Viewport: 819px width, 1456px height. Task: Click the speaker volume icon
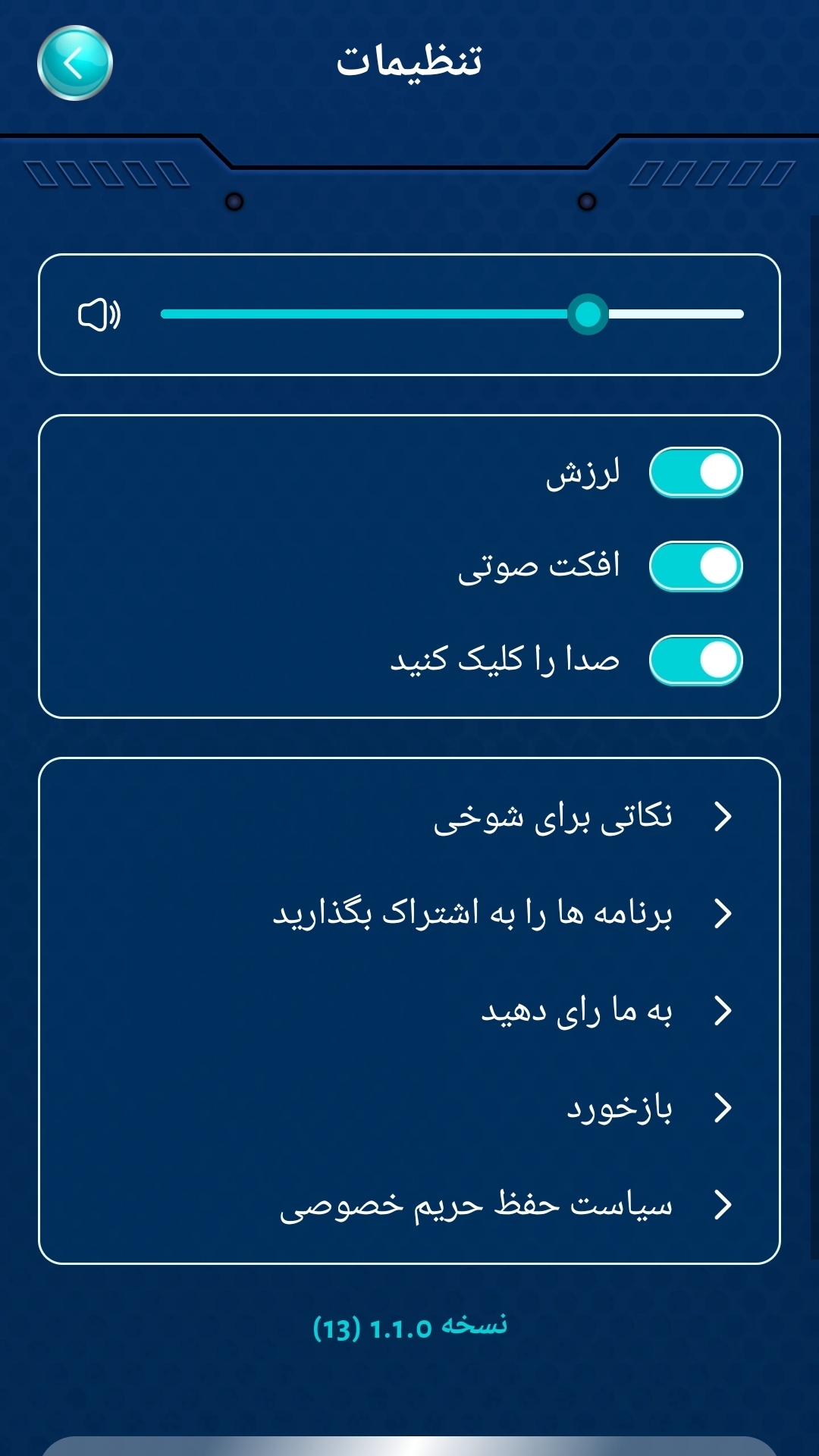pos(99,313)
